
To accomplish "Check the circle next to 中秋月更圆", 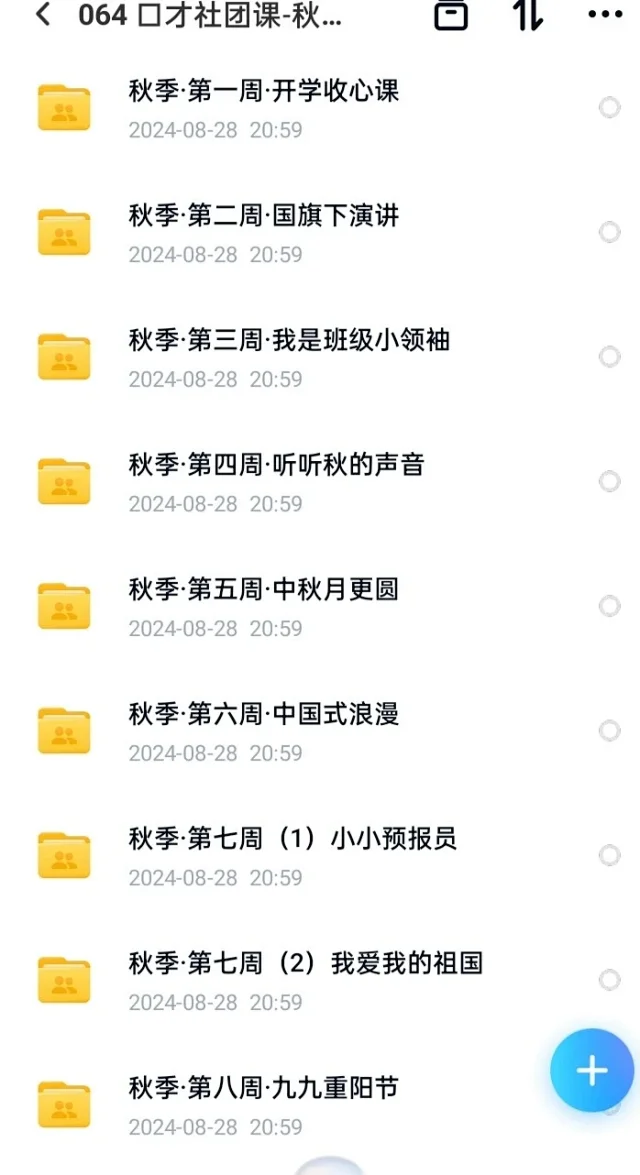I will (x=609, y=605).
